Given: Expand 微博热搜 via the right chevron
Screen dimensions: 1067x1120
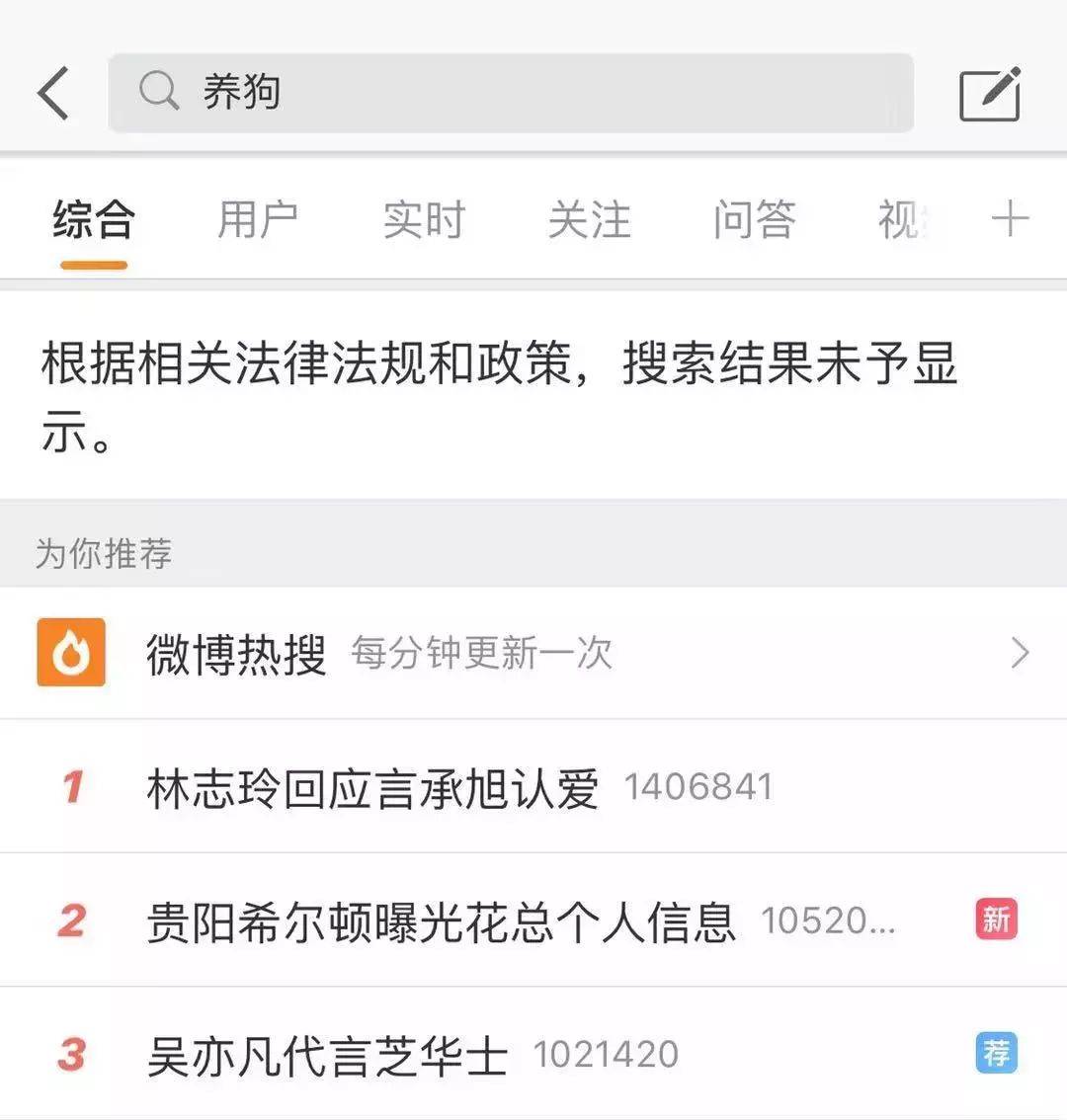Looking at the screenshot, I should coord(1022,653).
